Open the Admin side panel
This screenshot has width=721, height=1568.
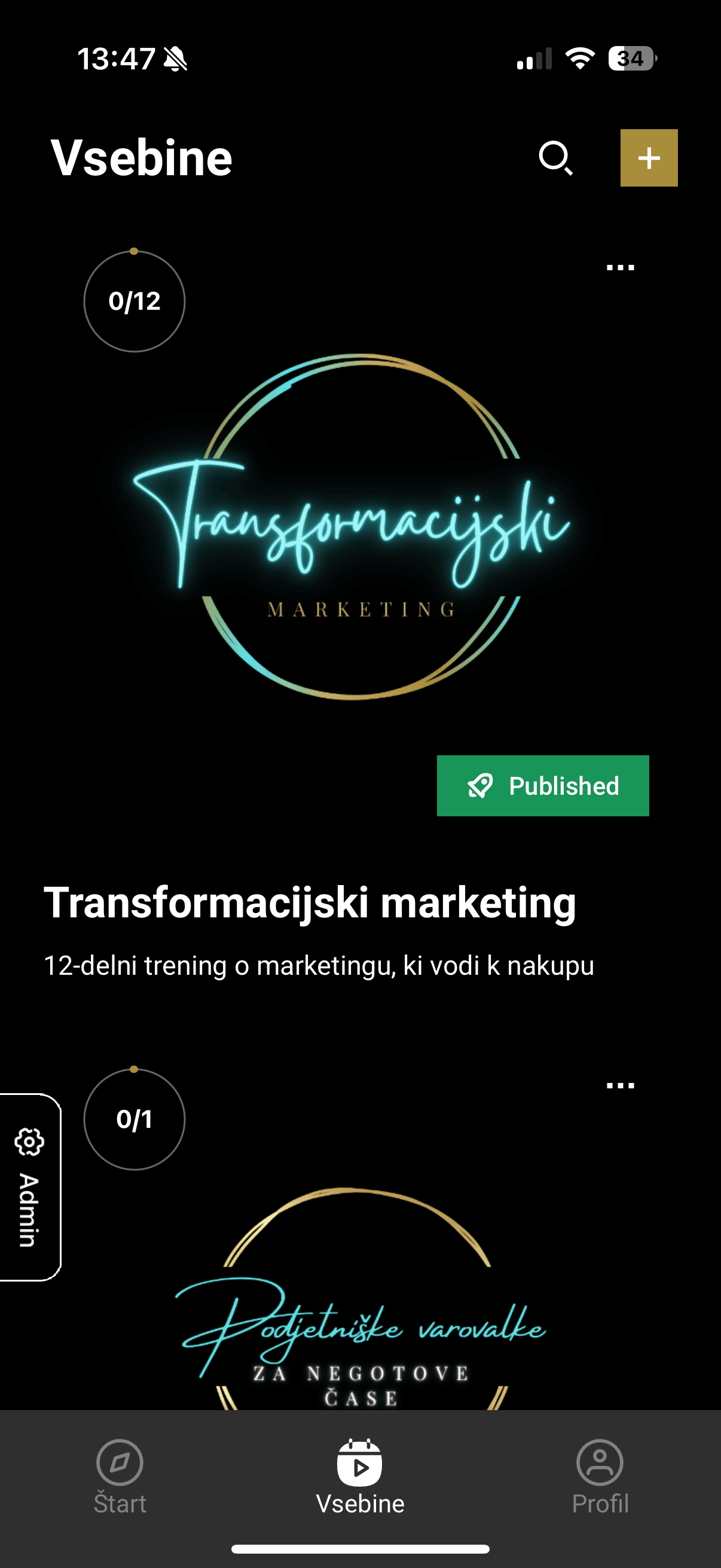(29, 1188)
